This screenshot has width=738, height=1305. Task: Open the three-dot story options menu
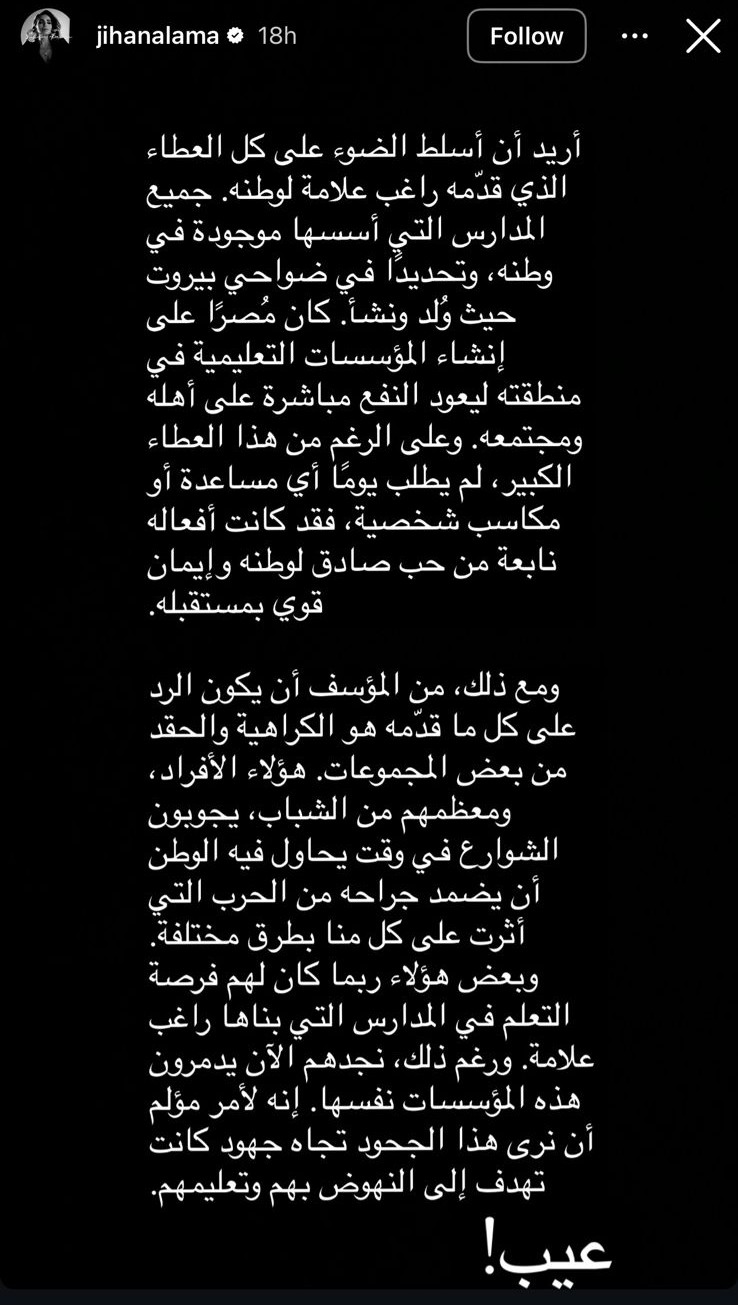[x=635, y=36]
